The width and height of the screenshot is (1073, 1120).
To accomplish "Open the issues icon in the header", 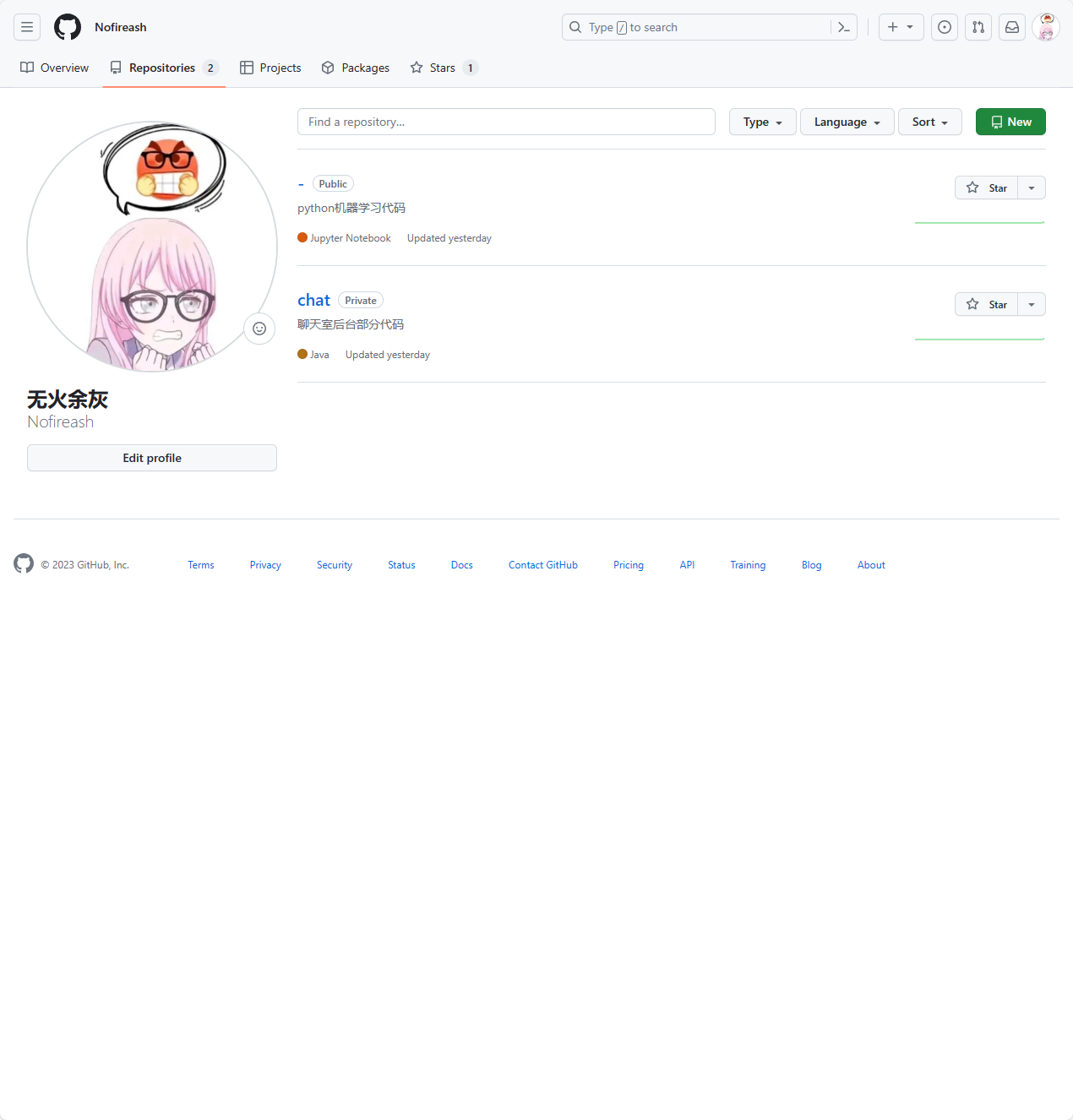I will coord(945,27).
